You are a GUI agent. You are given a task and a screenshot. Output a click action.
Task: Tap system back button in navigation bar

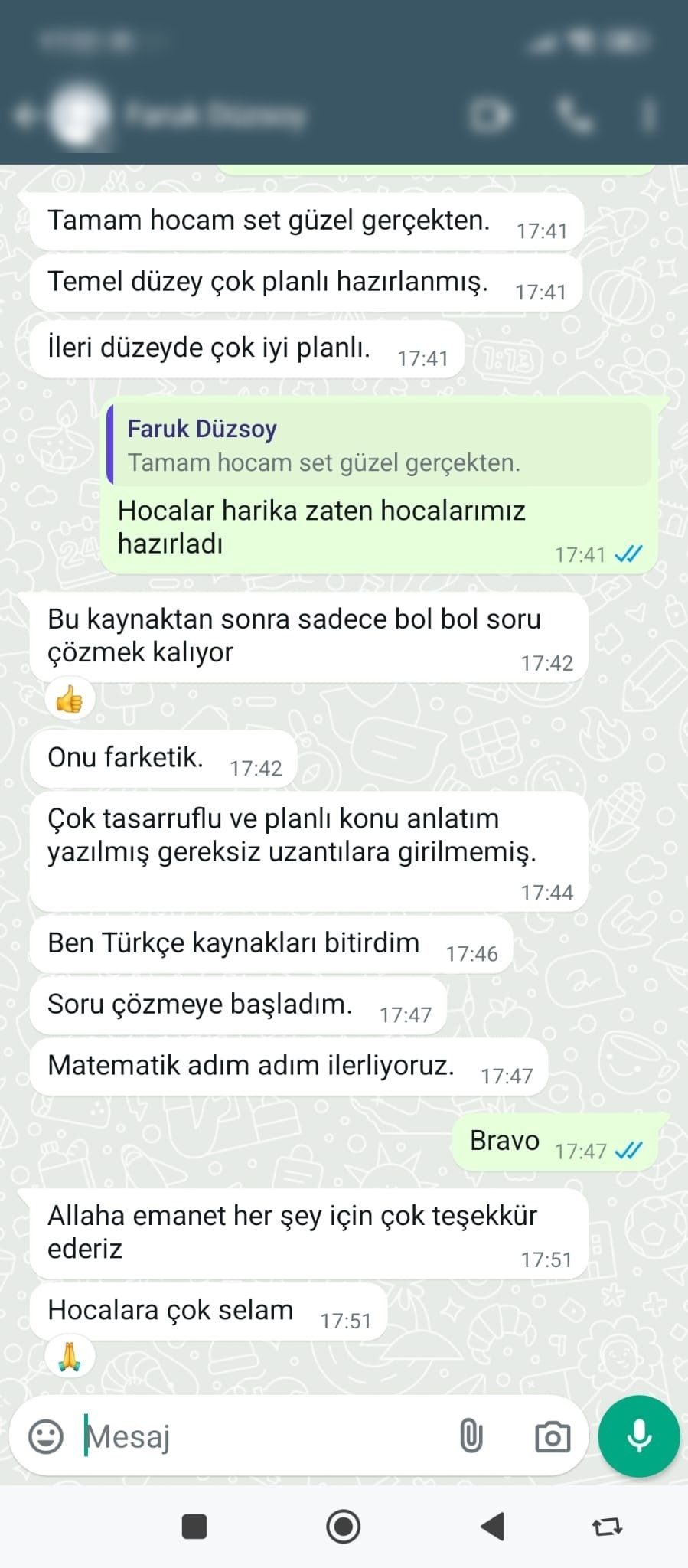pos(493,1526)
